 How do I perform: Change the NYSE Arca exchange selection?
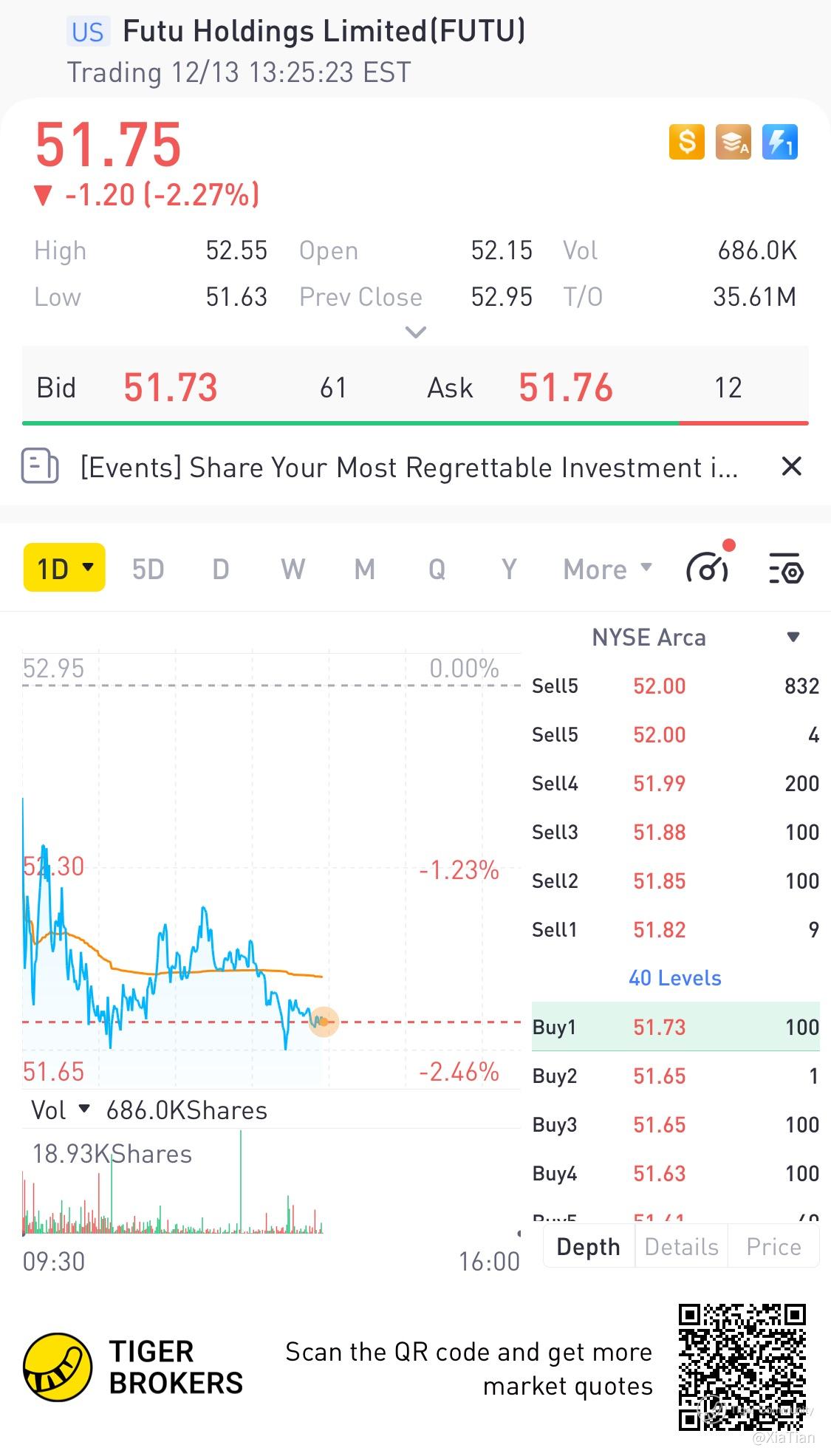(695, 638)
